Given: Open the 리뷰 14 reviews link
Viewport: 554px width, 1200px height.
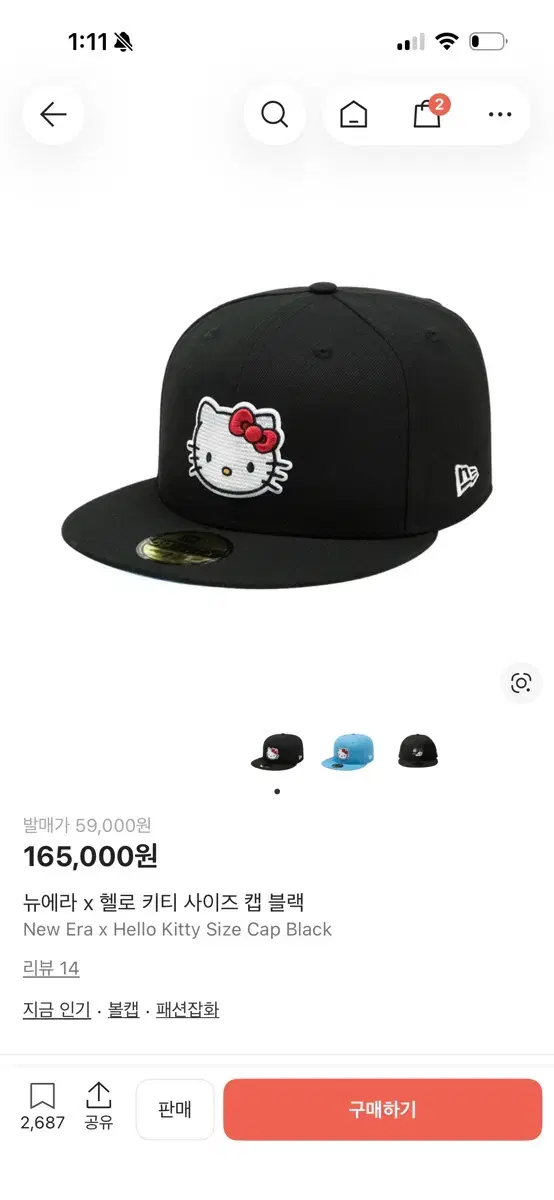Looking at the screenshot, I should click(x=51, y=968).
